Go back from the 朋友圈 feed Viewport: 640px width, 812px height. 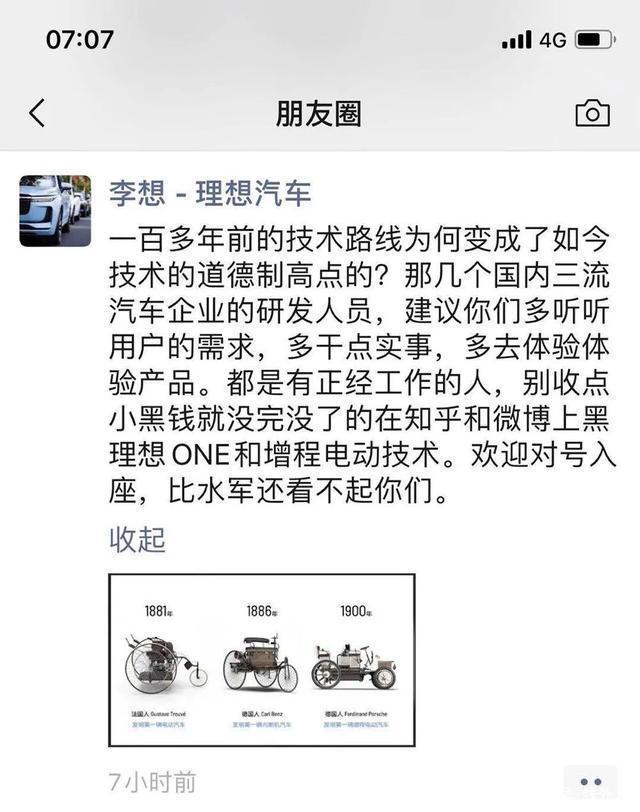37,112
